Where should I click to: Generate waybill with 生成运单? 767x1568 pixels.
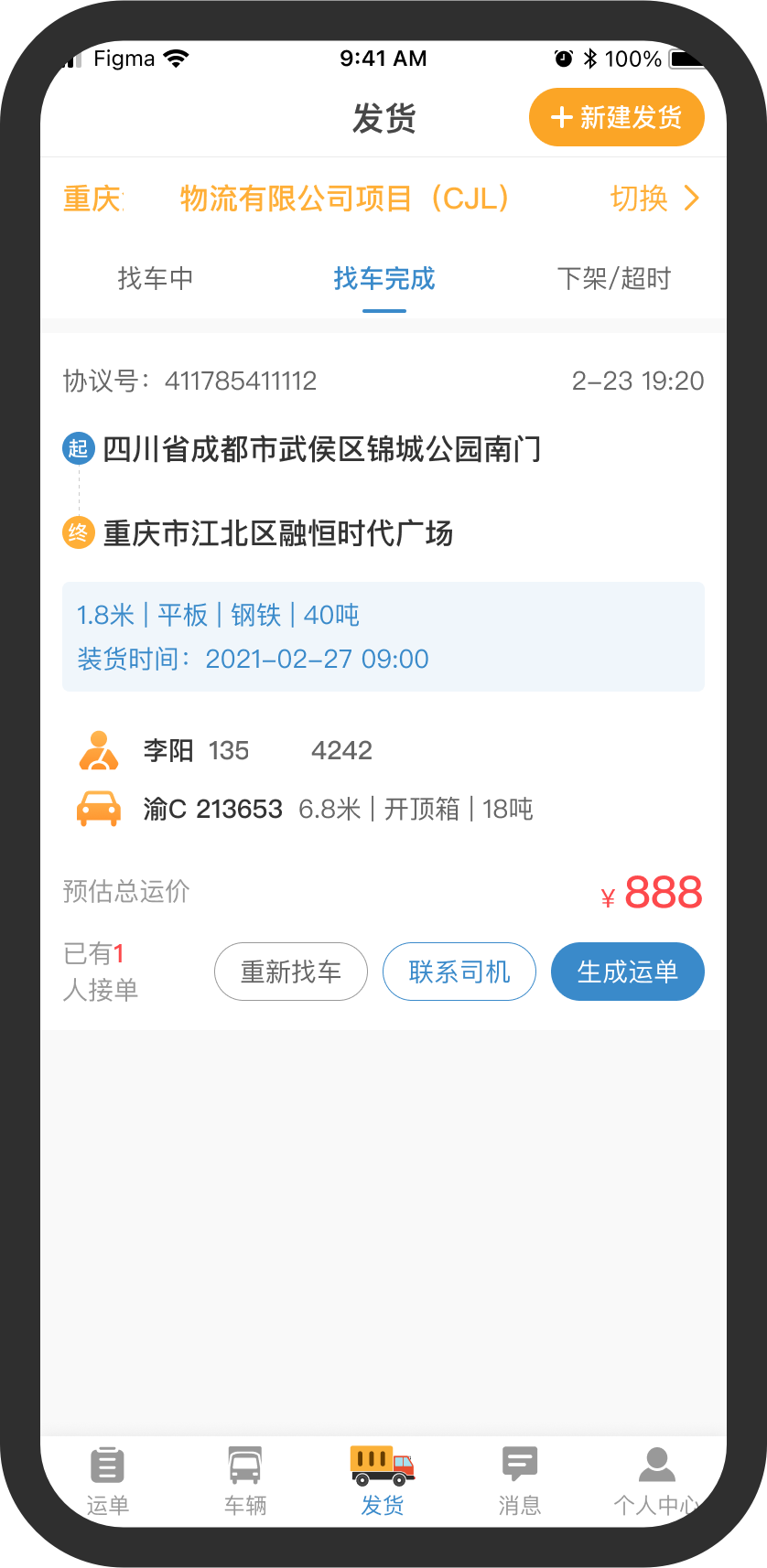point(628,972)
